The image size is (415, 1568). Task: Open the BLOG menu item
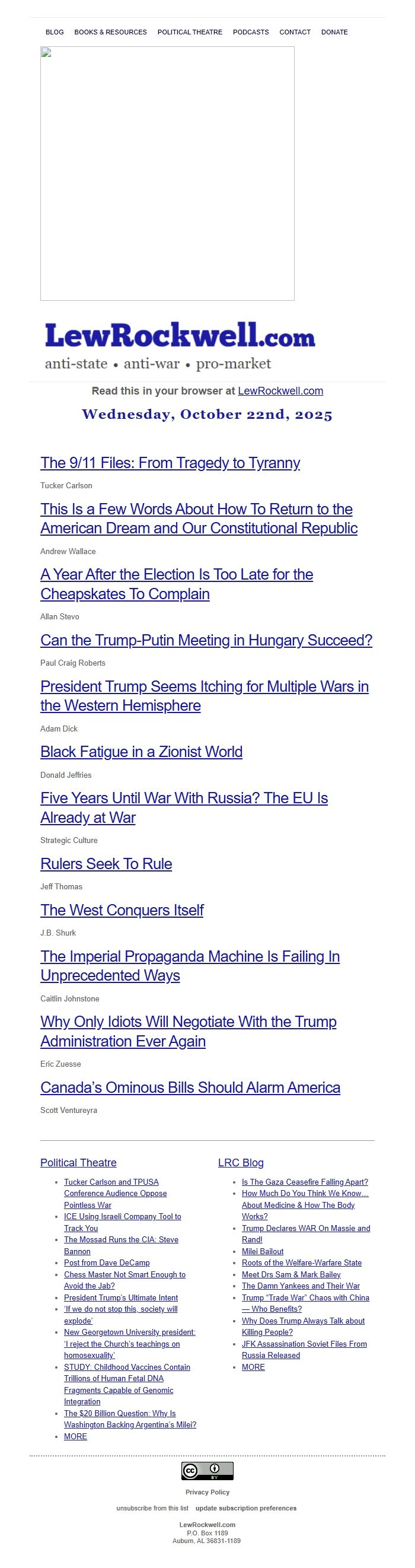pyautogui.click(x=54, y=32)
